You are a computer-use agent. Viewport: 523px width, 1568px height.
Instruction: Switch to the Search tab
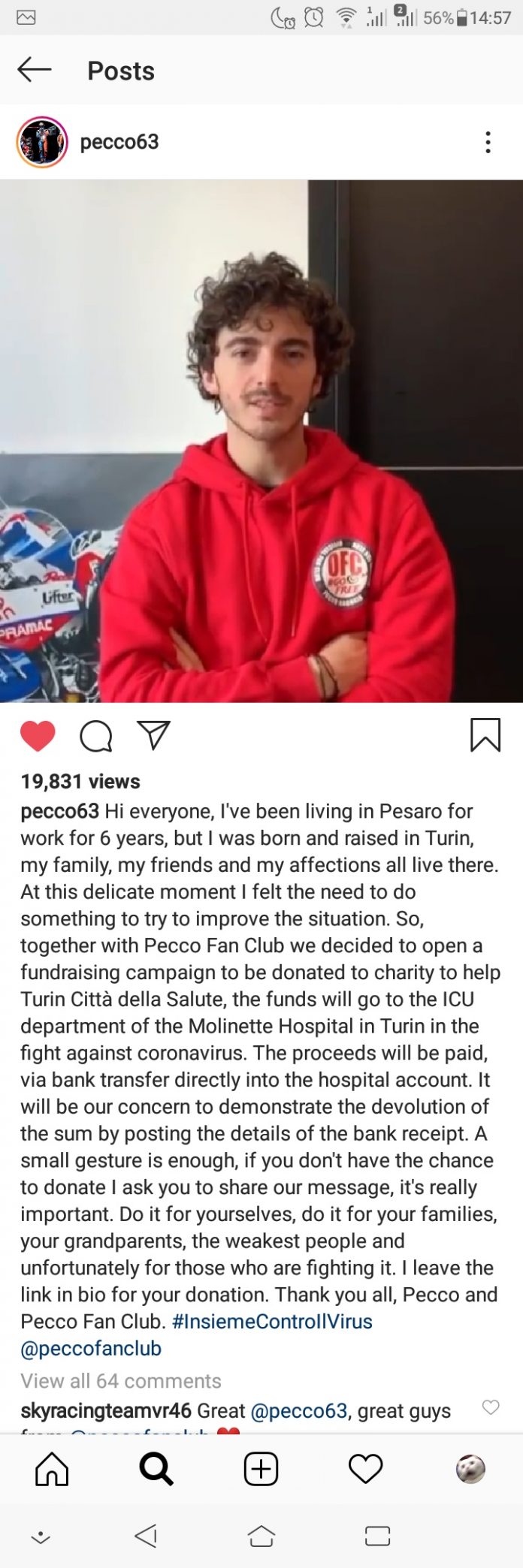pos(156,1469)
